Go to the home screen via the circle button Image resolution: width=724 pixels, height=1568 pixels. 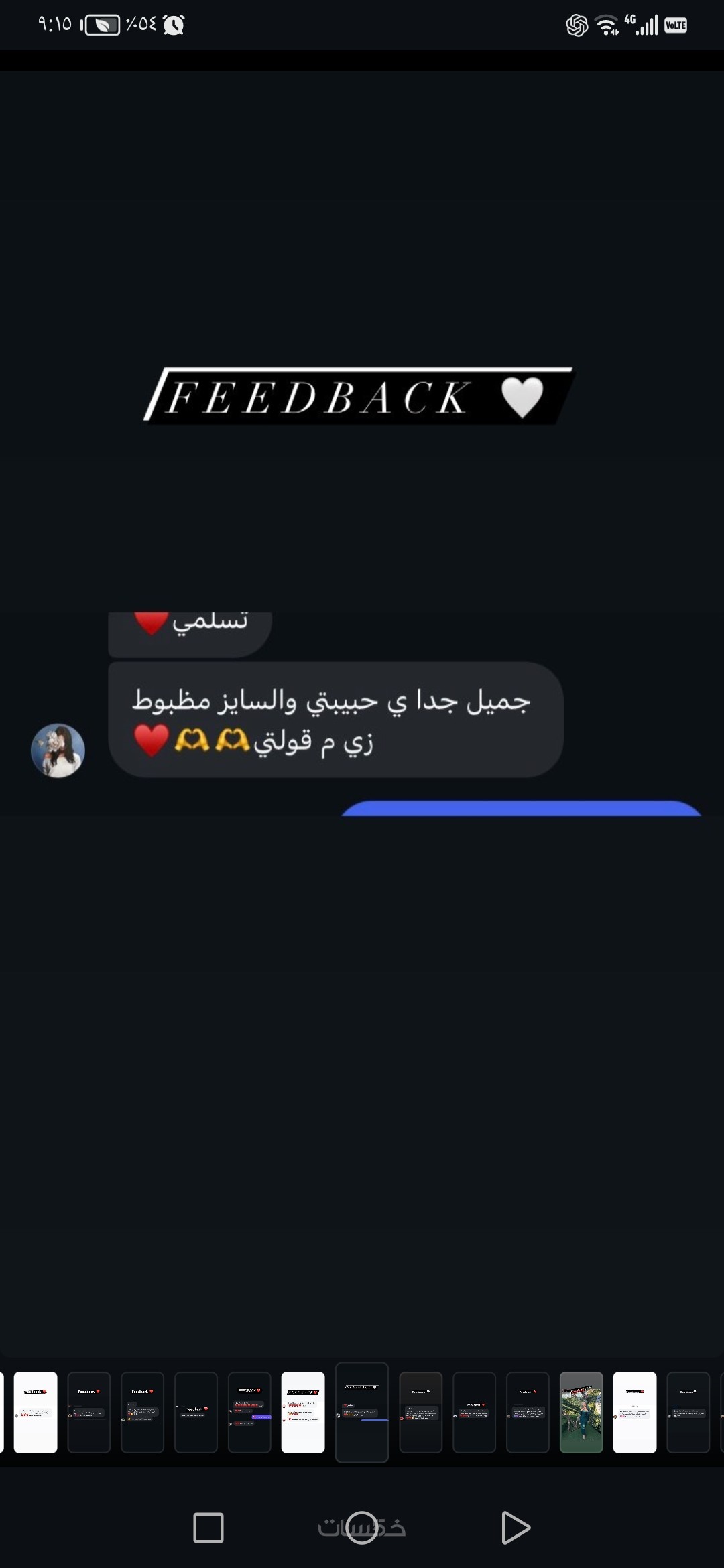click(x=362, y=1528)
